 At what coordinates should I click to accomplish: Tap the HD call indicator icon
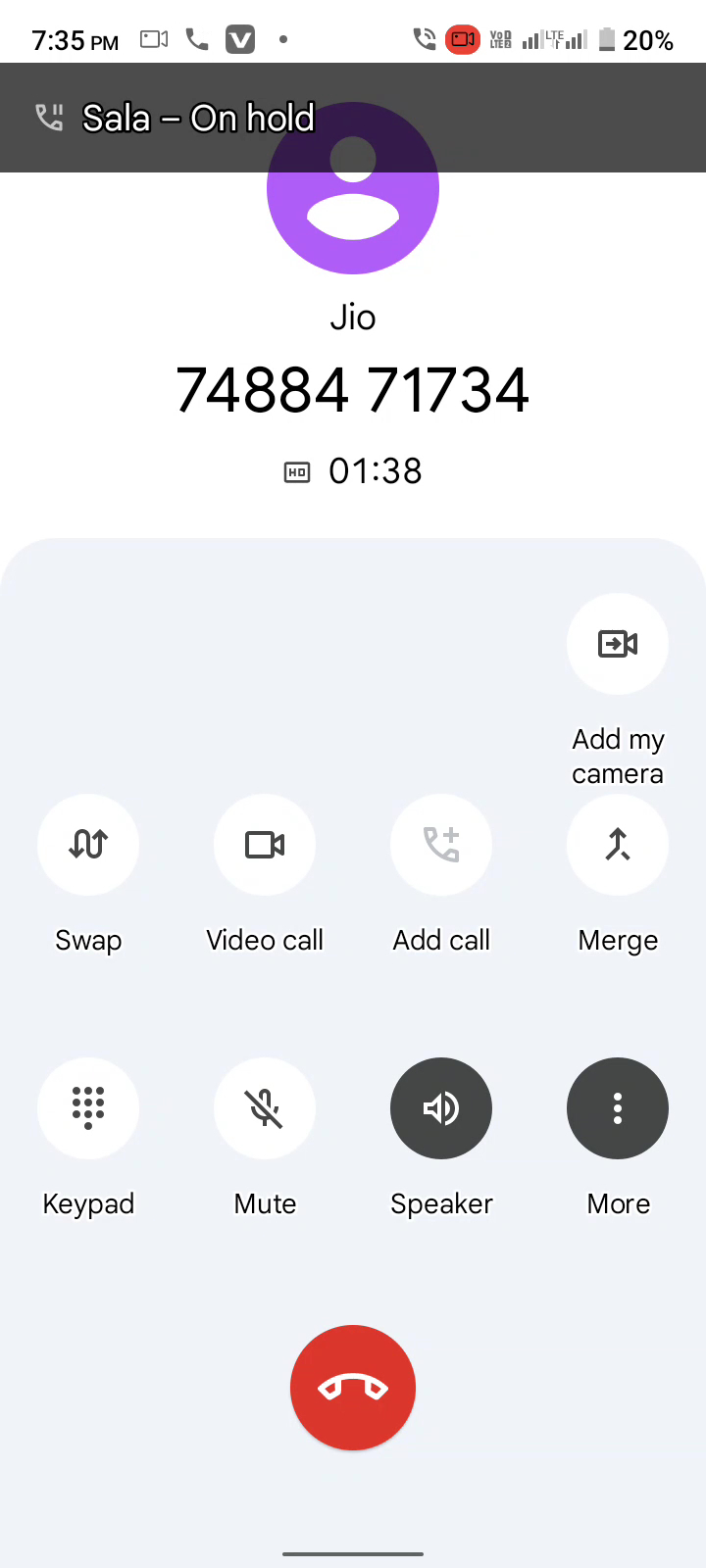(x=296, y=471)
